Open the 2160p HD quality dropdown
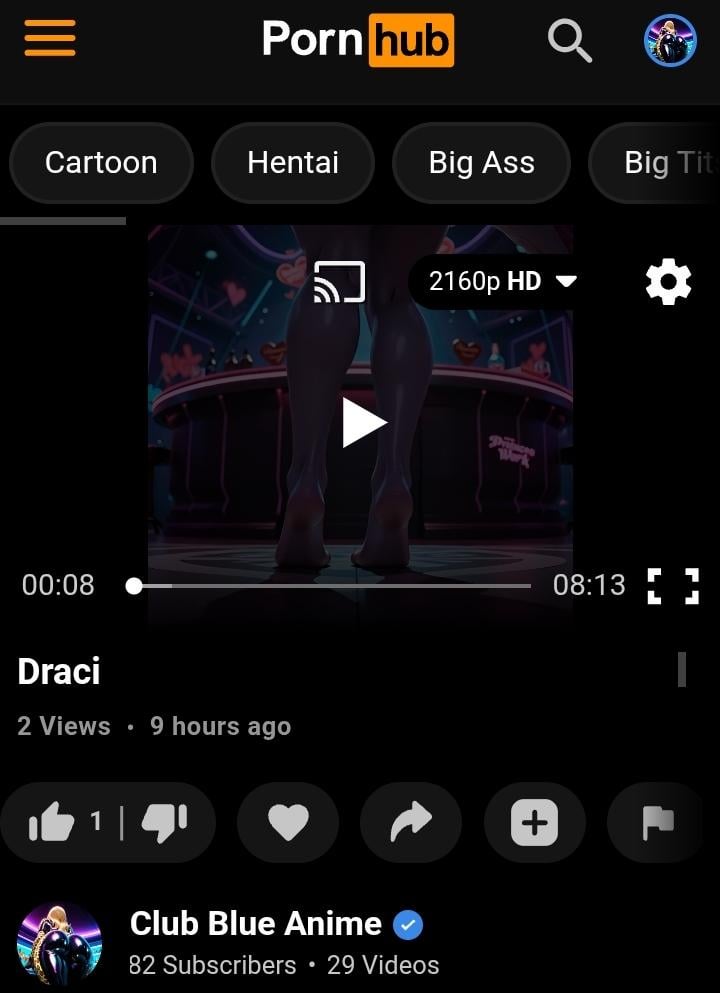Screen dimensions: 720x993 (x=503, y=282)
